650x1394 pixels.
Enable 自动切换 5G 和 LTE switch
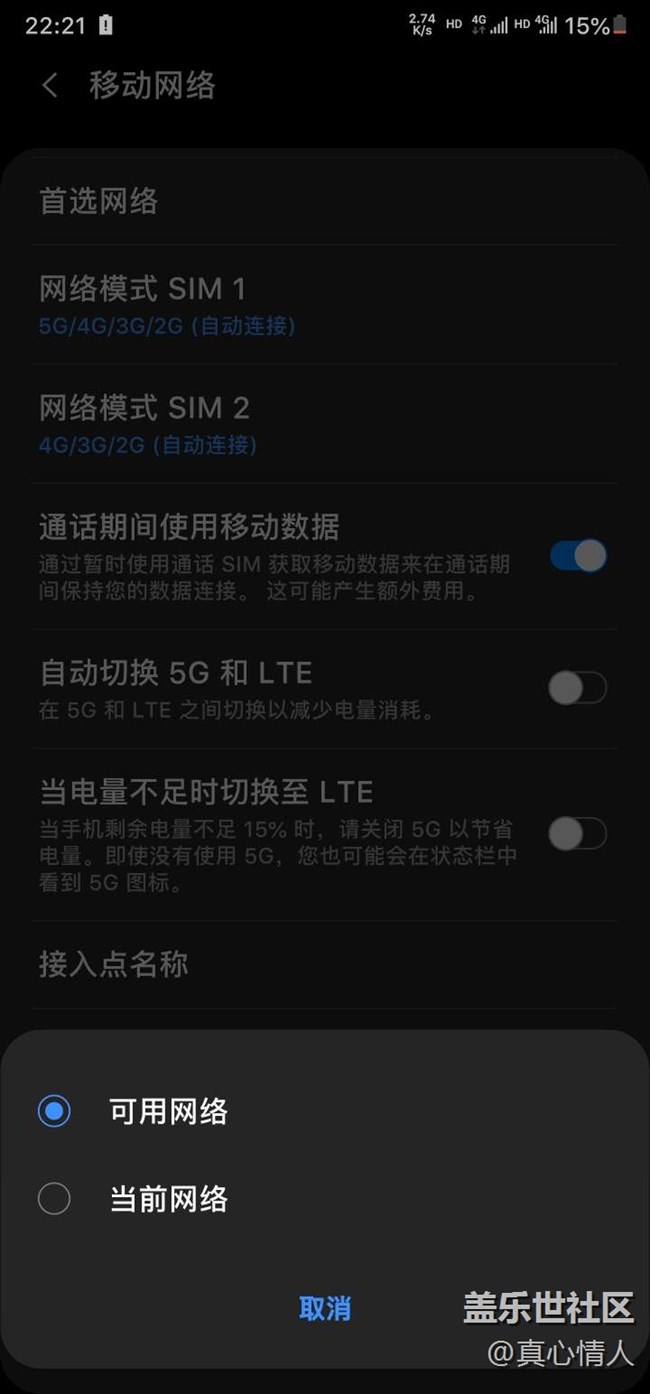point(578,688)
